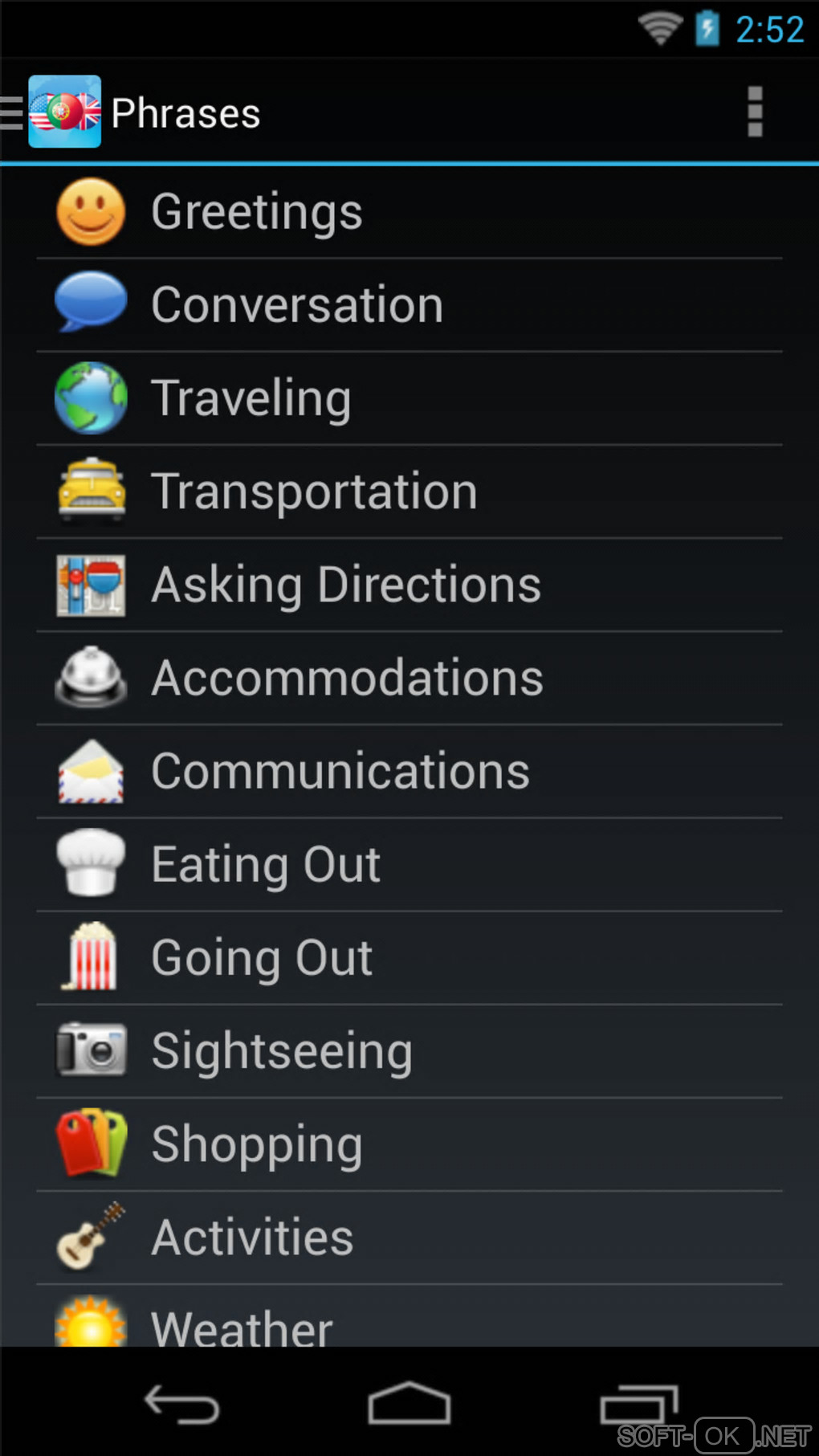Image resolution: width=819 pixels, height=1456 pixels.
Task: Choose the Communications category
Action: click(409, 771)
